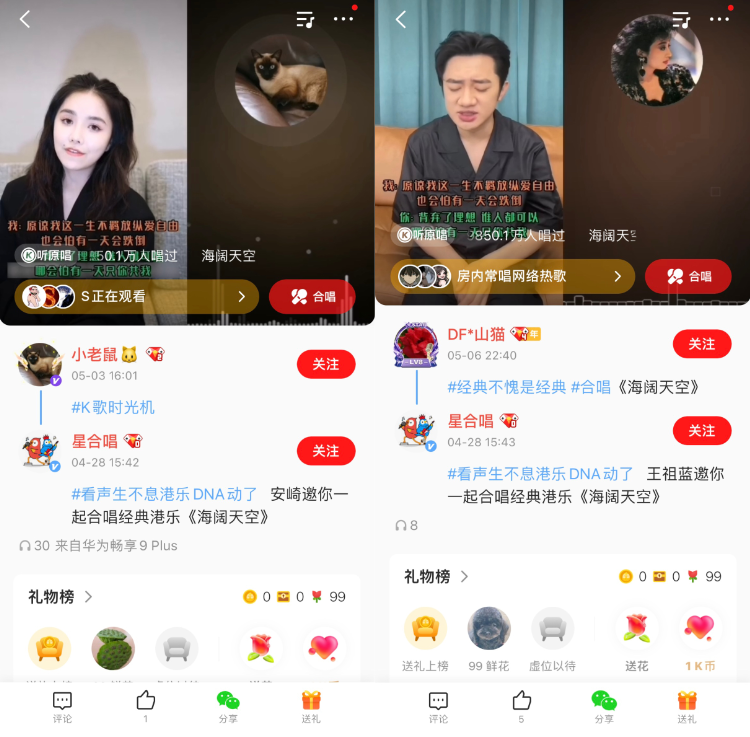Tap the 合唱 button beside 房内常唱网络热歌

click(x=689, y=276)
